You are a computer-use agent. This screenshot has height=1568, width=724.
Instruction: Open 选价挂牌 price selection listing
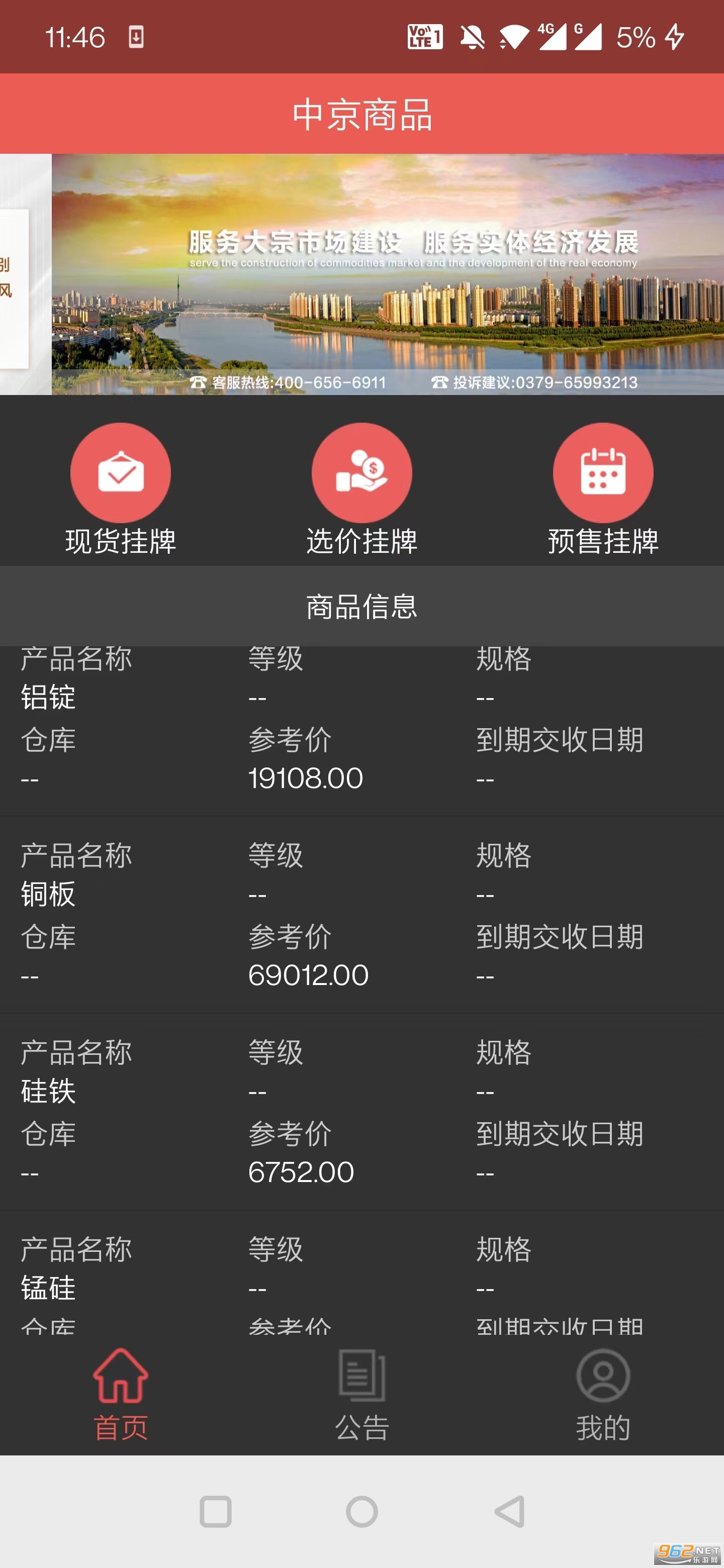click(361, 488)
